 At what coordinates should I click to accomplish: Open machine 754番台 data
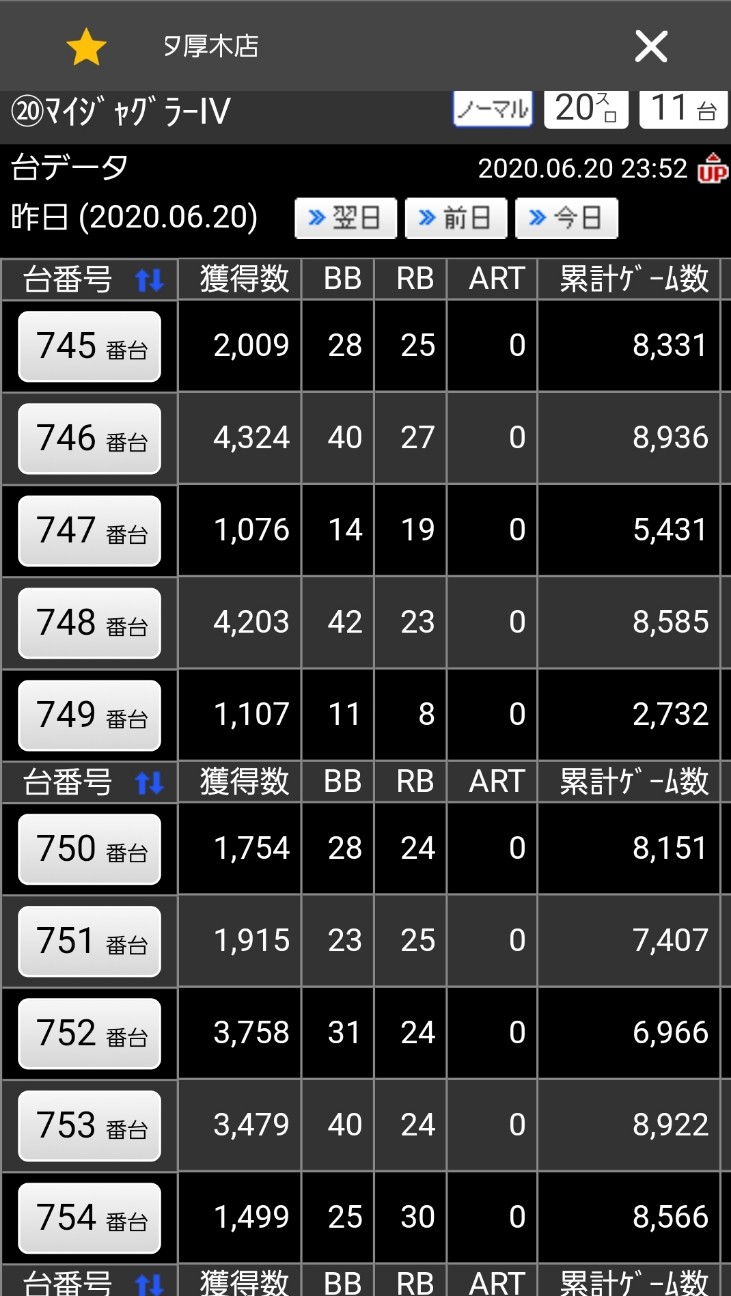89,1218
